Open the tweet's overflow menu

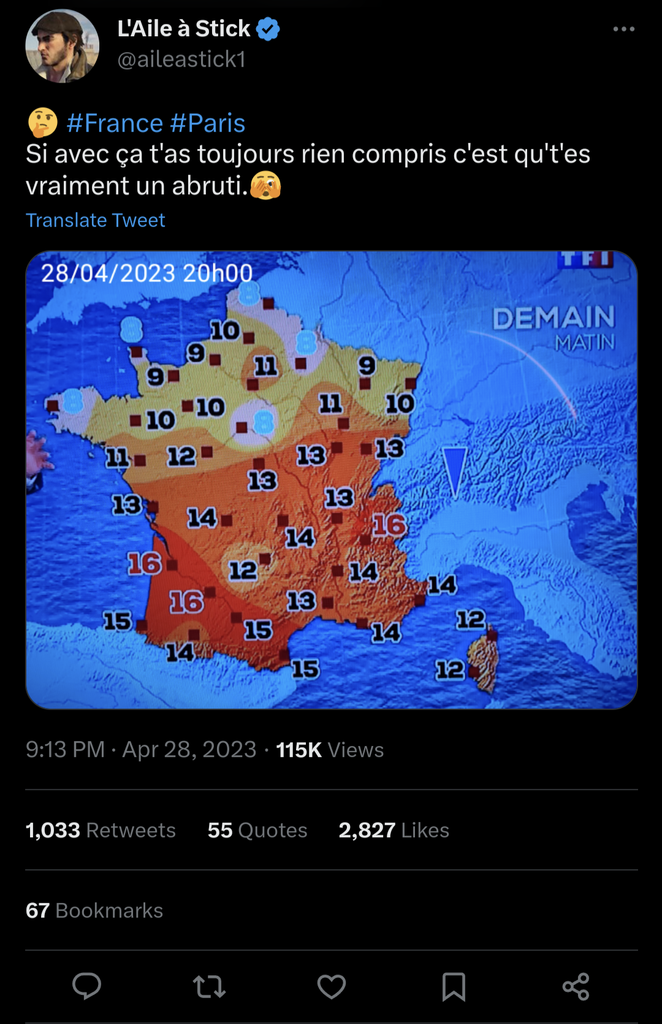click(x=624, y=30)
